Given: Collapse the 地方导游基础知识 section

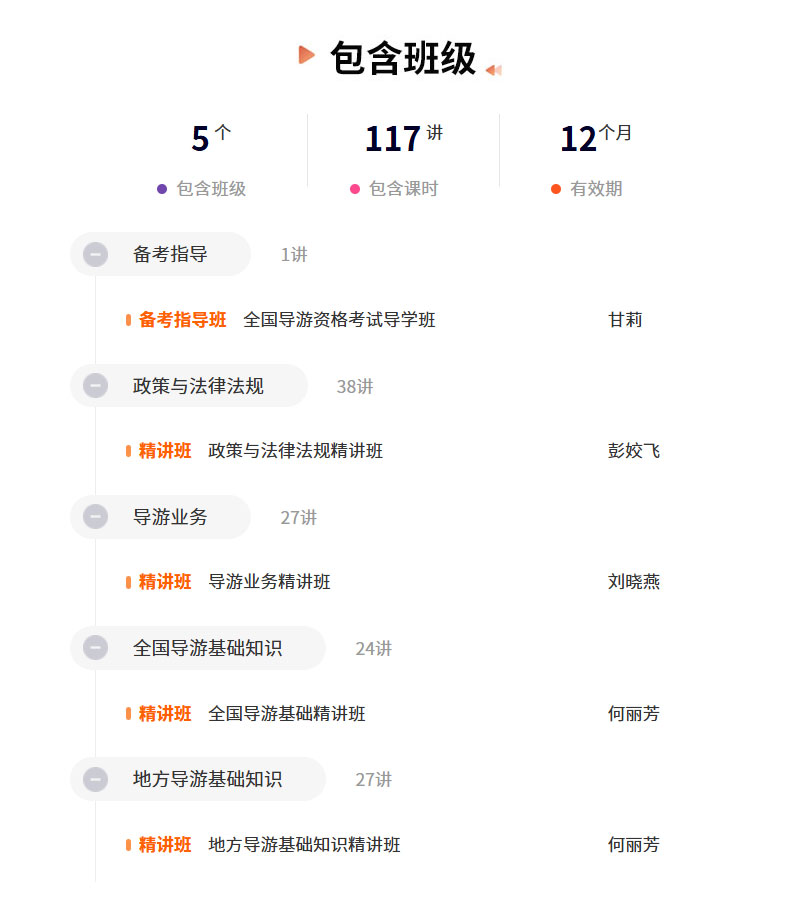Looking at the screenshot, I should (x=96, y=779).
